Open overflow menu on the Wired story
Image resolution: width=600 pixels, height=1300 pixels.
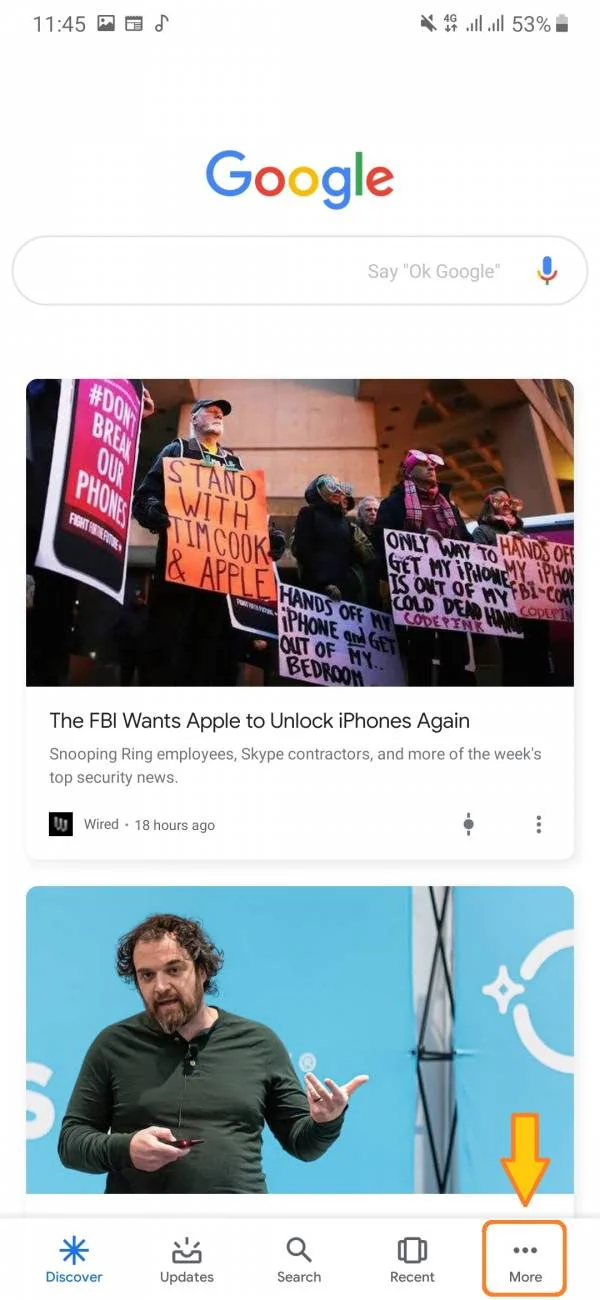point(539,825)
